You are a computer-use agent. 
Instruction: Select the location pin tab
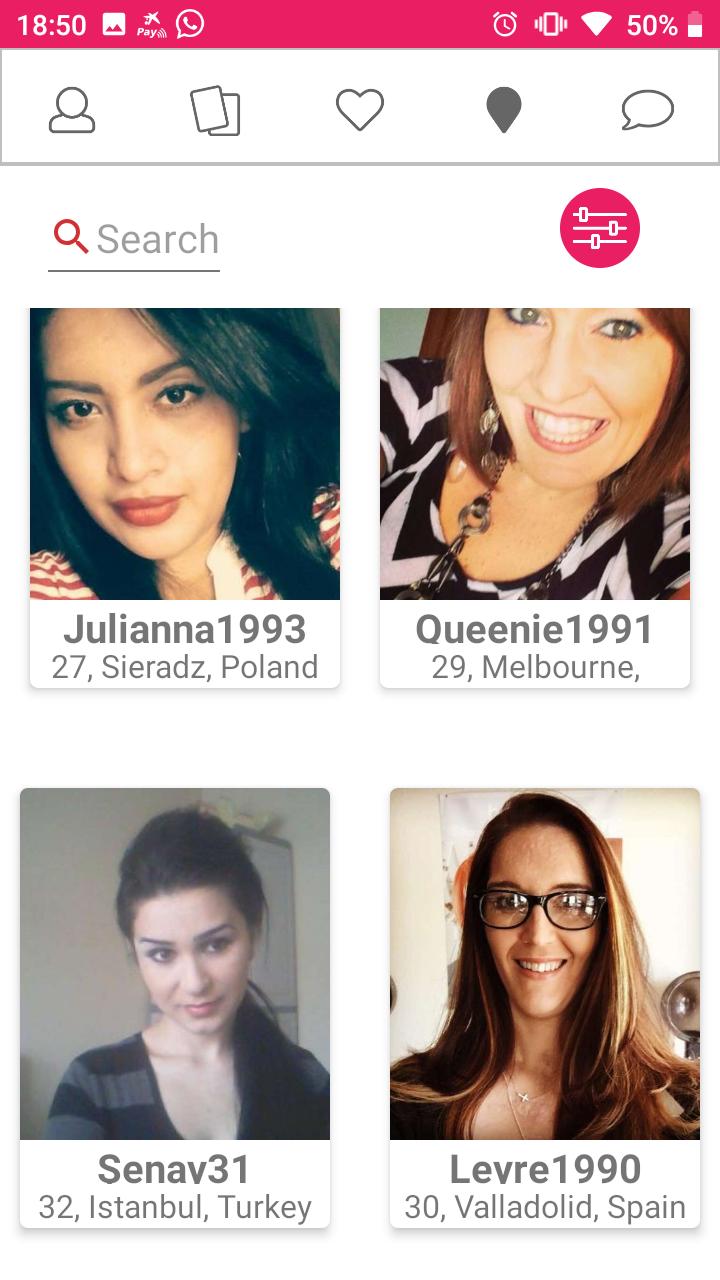click(x=504, y=110)
